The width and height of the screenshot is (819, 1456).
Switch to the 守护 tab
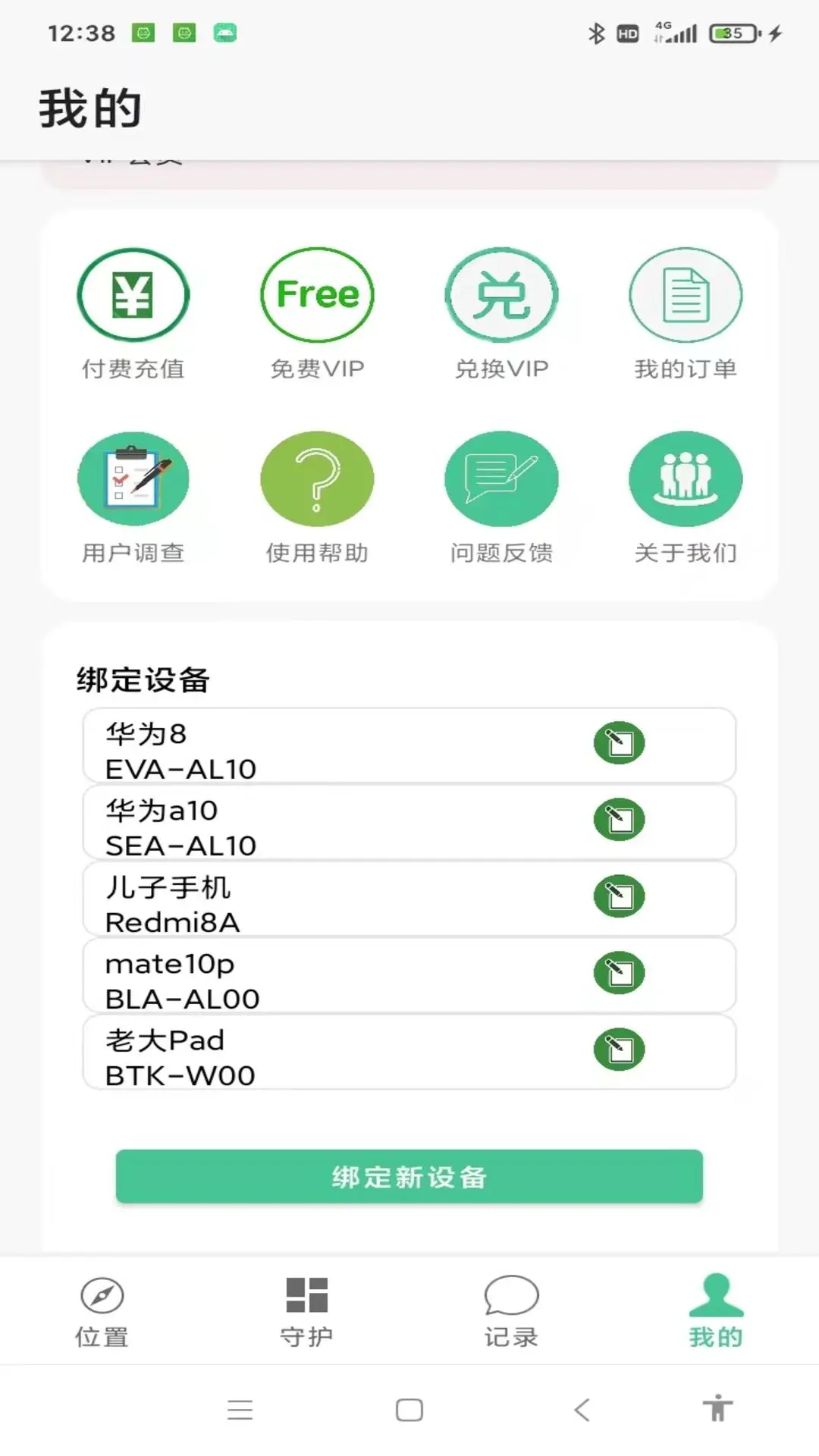click(307, 1311)
